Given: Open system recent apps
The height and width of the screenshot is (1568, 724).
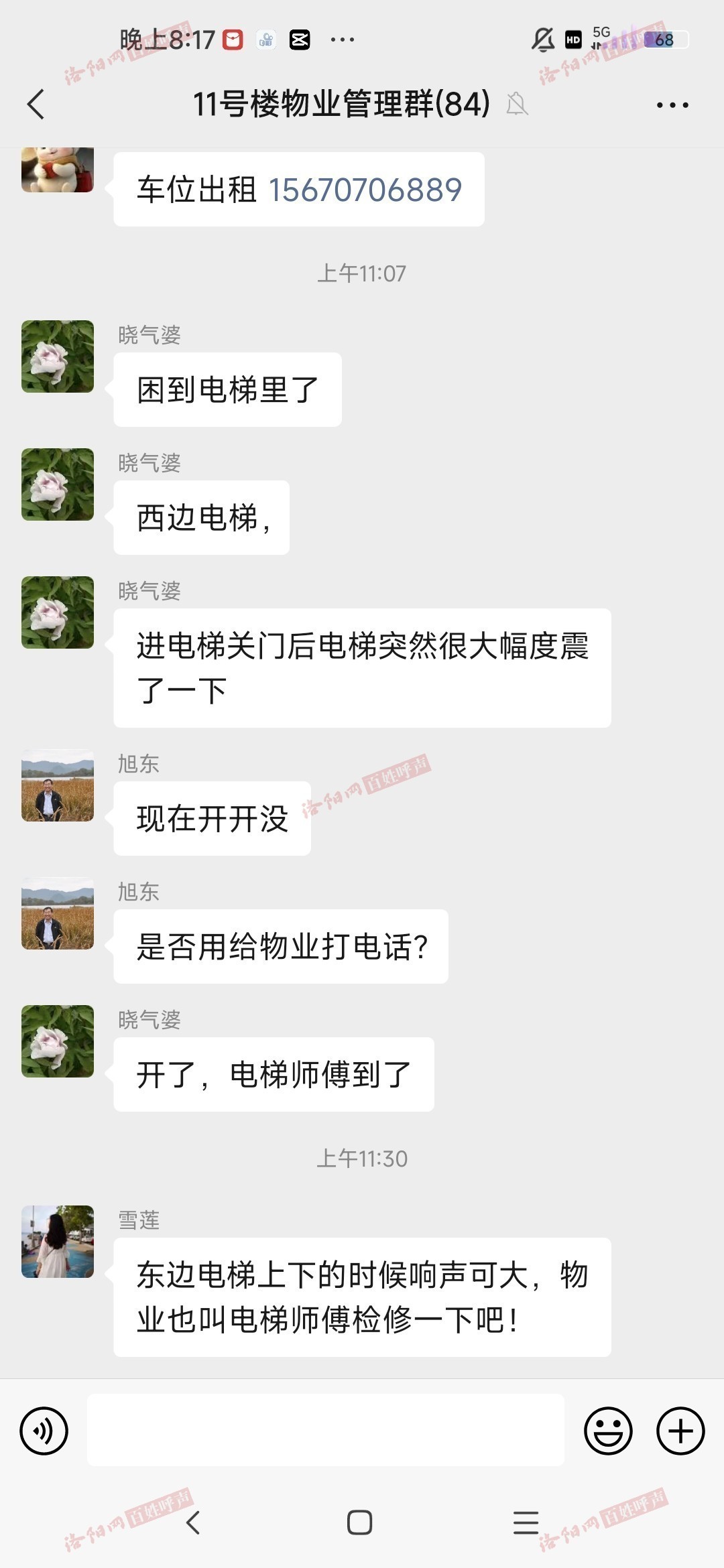Looking at the screenshot, I should (x=526, y=1522).
